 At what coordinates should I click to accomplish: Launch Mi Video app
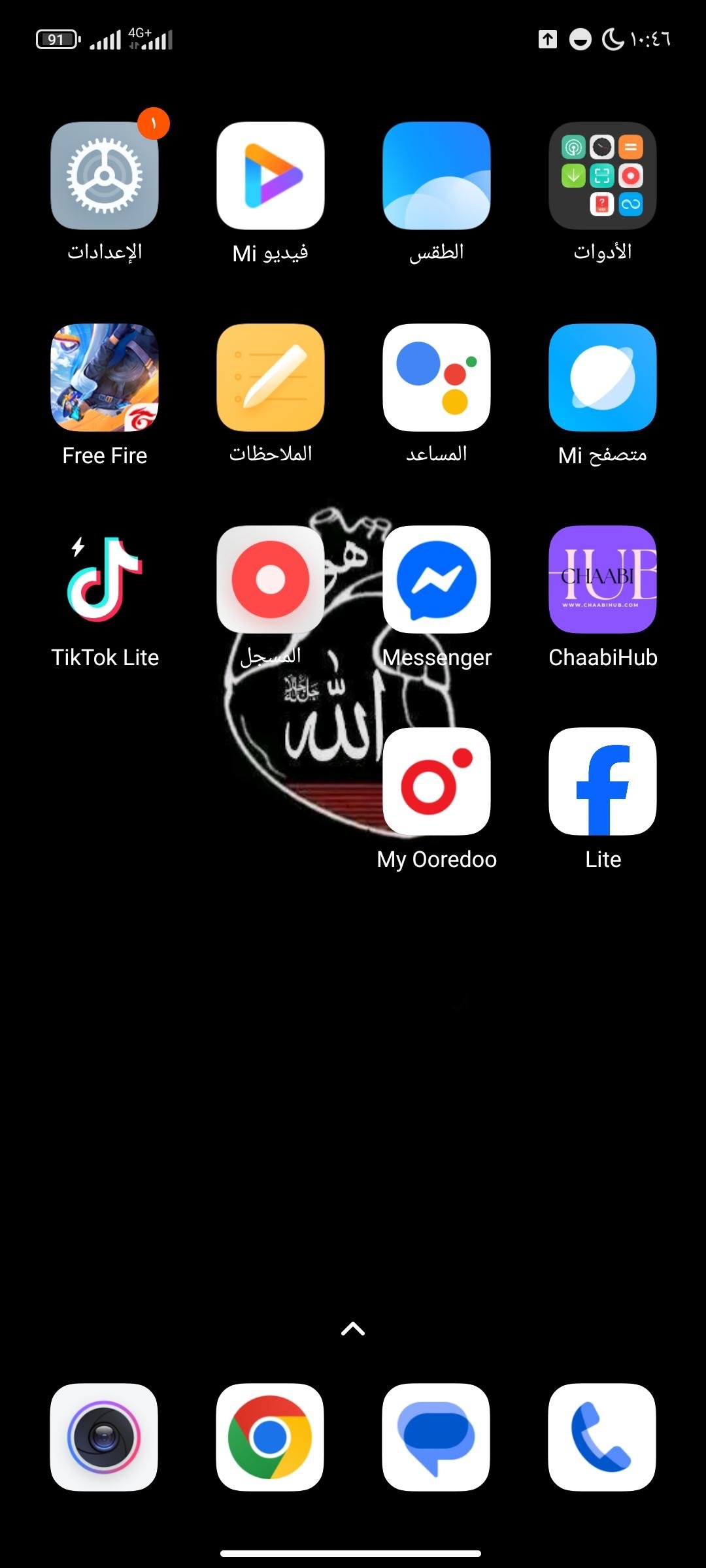(271, 175)
